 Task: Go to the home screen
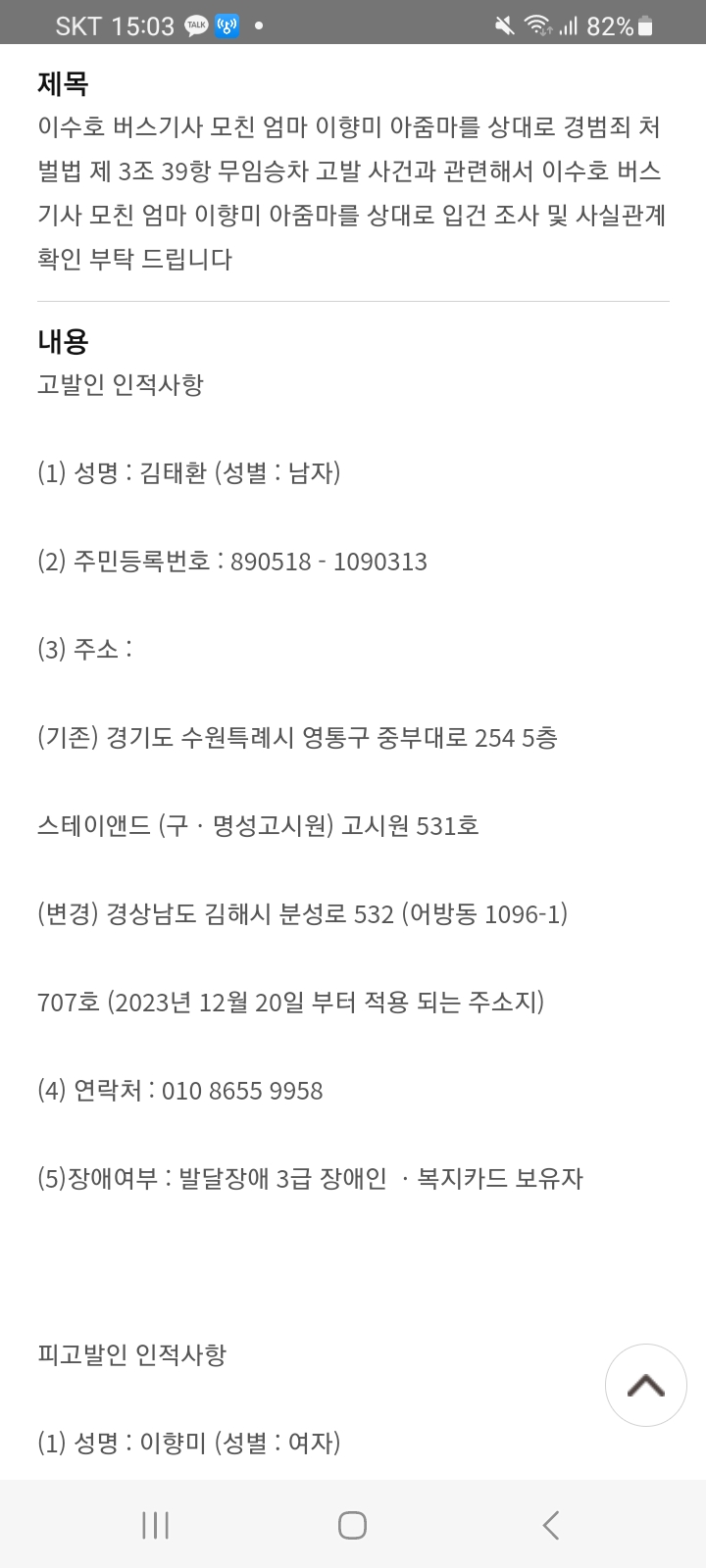point(352,1525)
